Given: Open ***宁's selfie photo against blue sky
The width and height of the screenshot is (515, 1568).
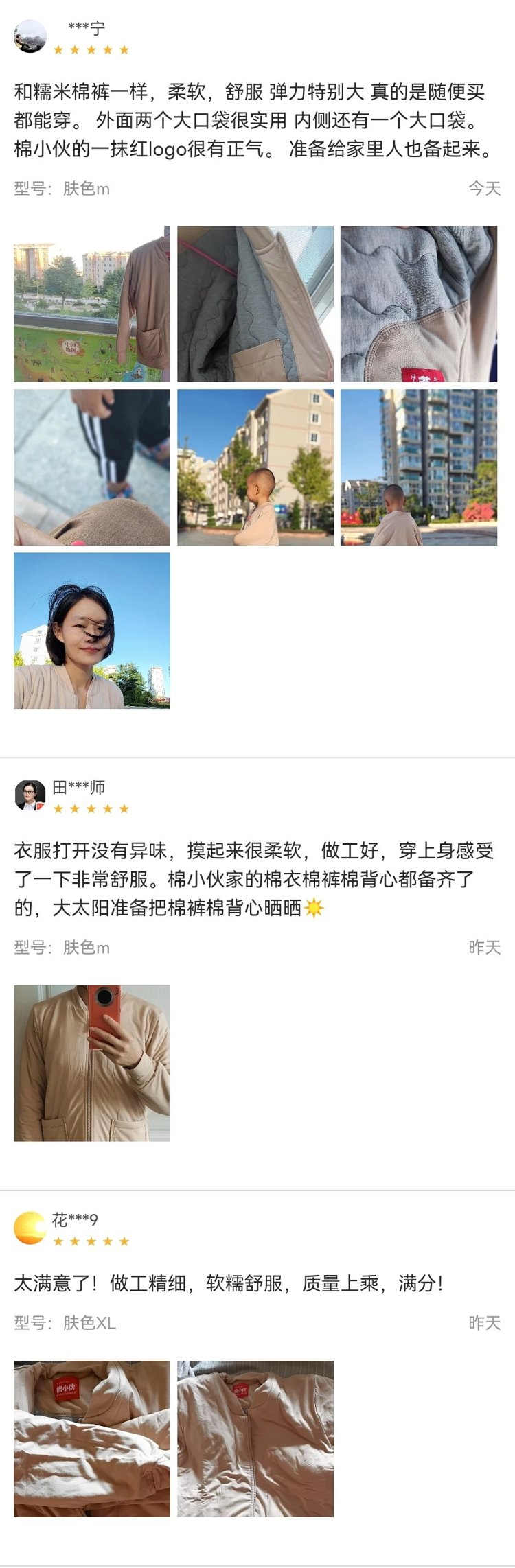Looking at the screenshot, I should [92, 631].
